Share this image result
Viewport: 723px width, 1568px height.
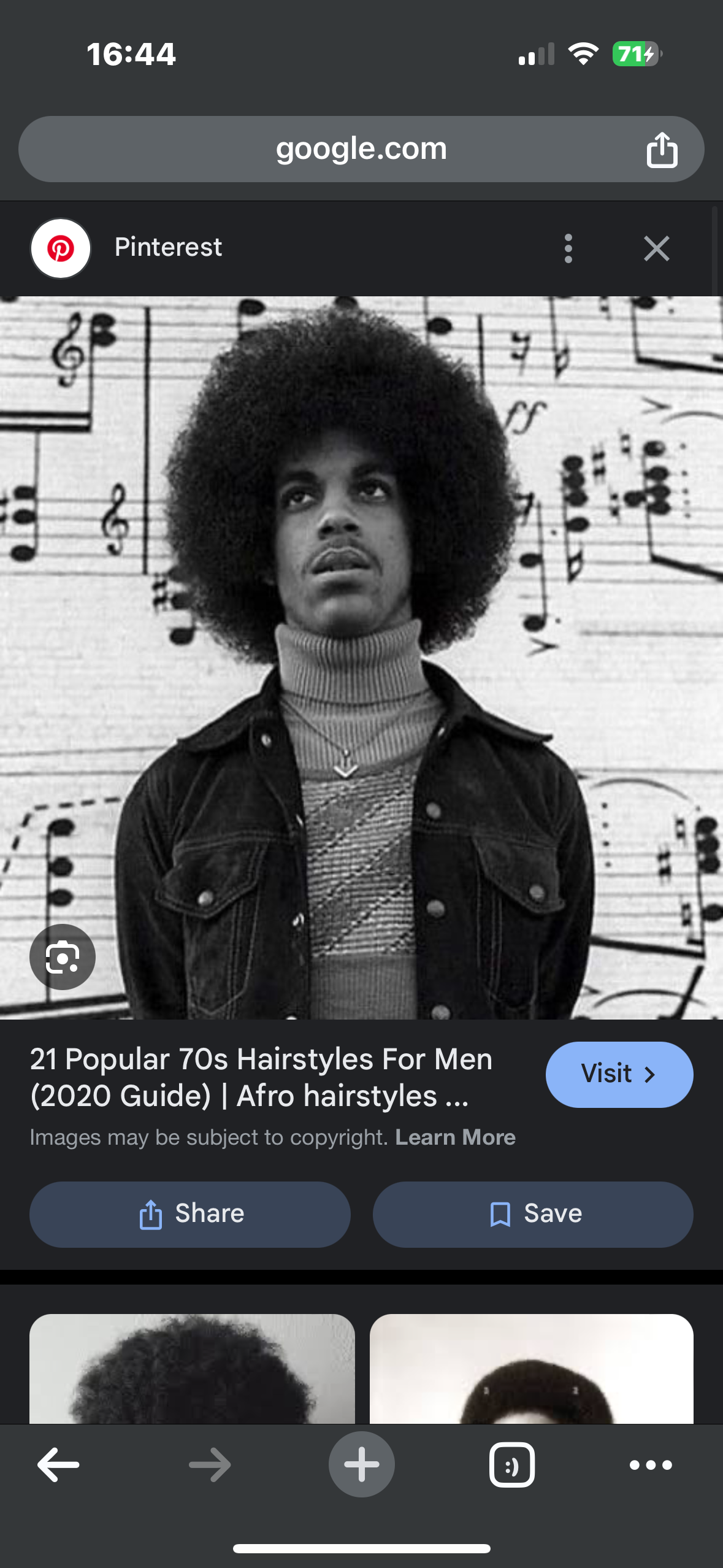coord(190,1214)
